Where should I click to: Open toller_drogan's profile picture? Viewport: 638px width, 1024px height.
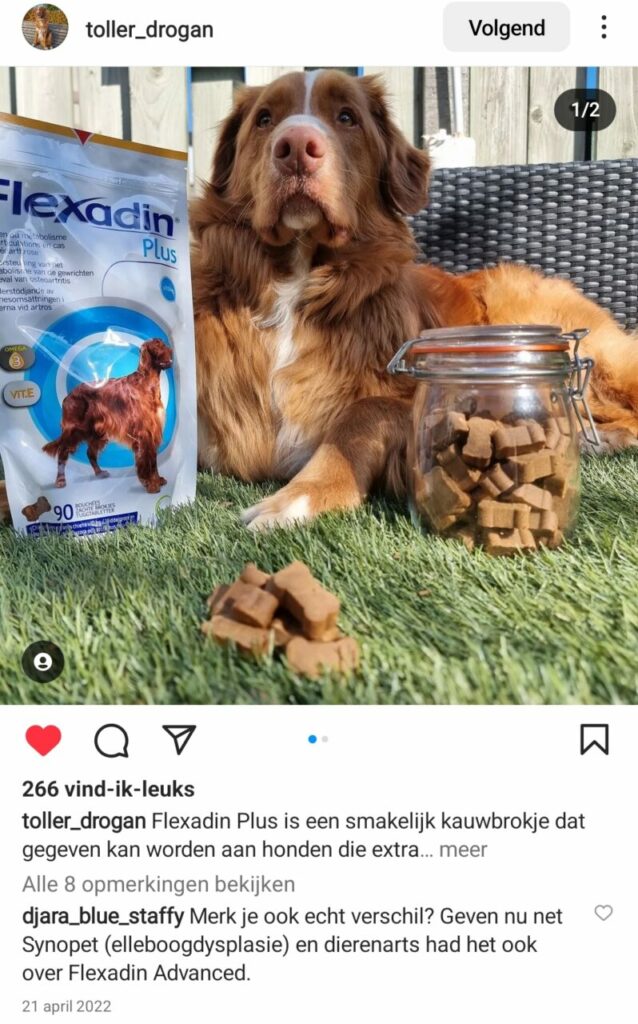tap(45, 28)
